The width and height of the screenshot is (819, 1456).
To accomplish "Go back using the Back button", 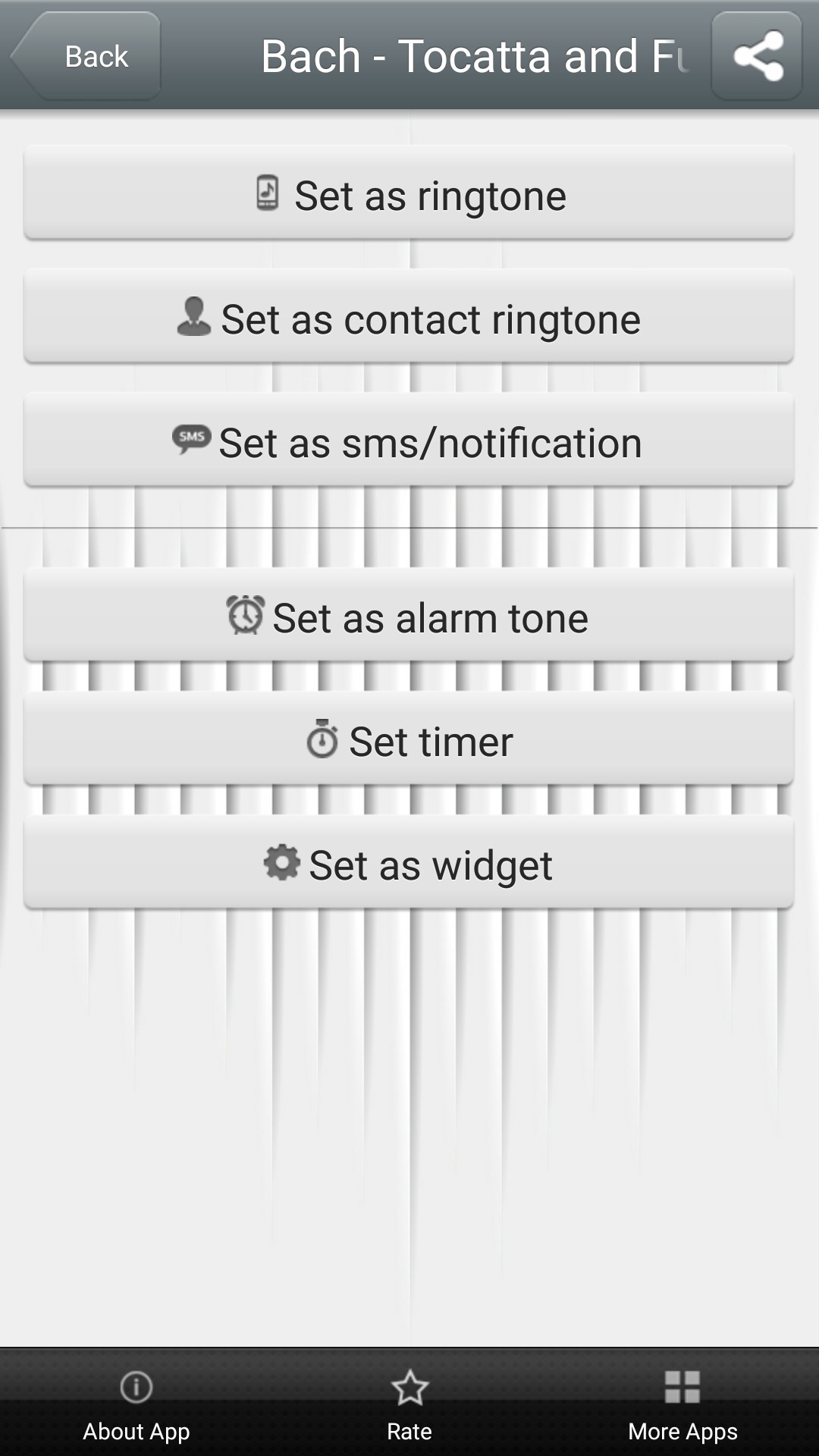I will click(87, 56).
